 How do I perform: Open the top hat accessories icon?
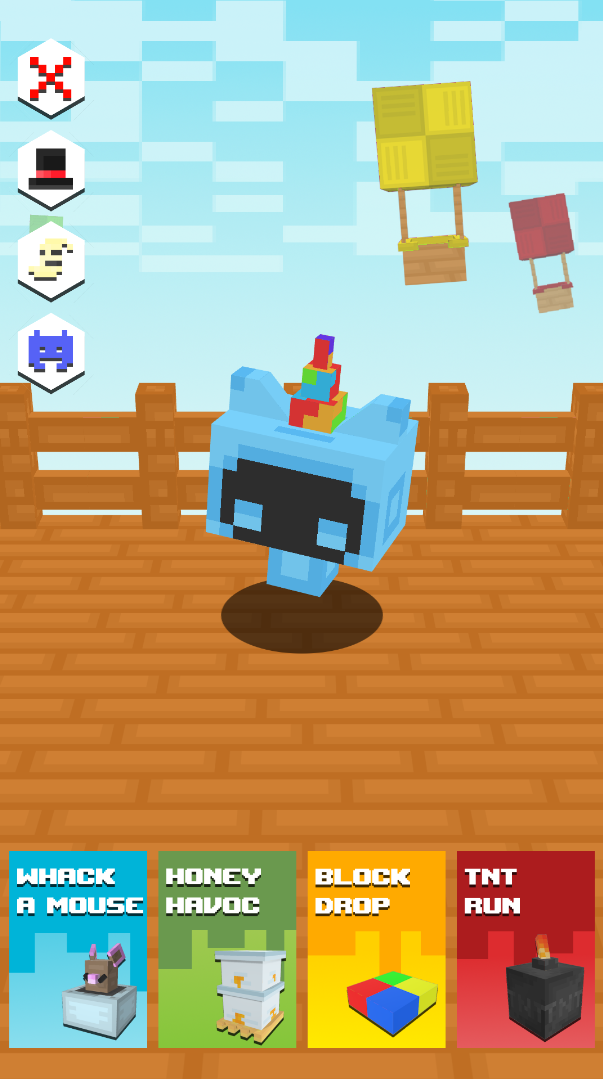[51, 170]
